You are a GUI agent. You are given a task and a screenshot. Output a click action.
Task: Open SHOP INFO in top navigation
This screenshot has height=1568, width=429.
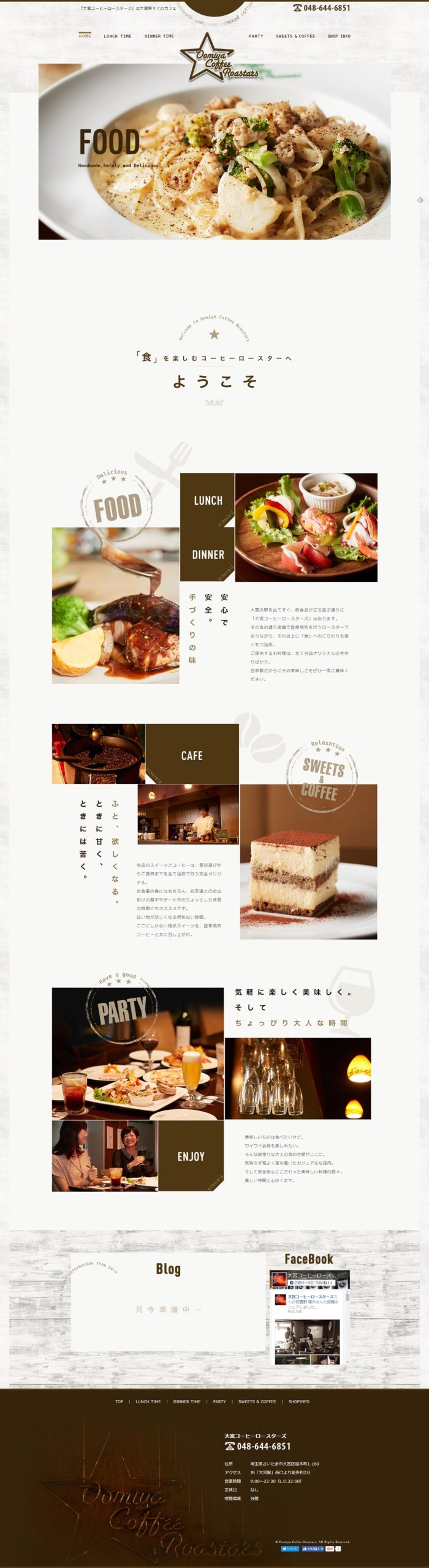[x=339, y=36]
